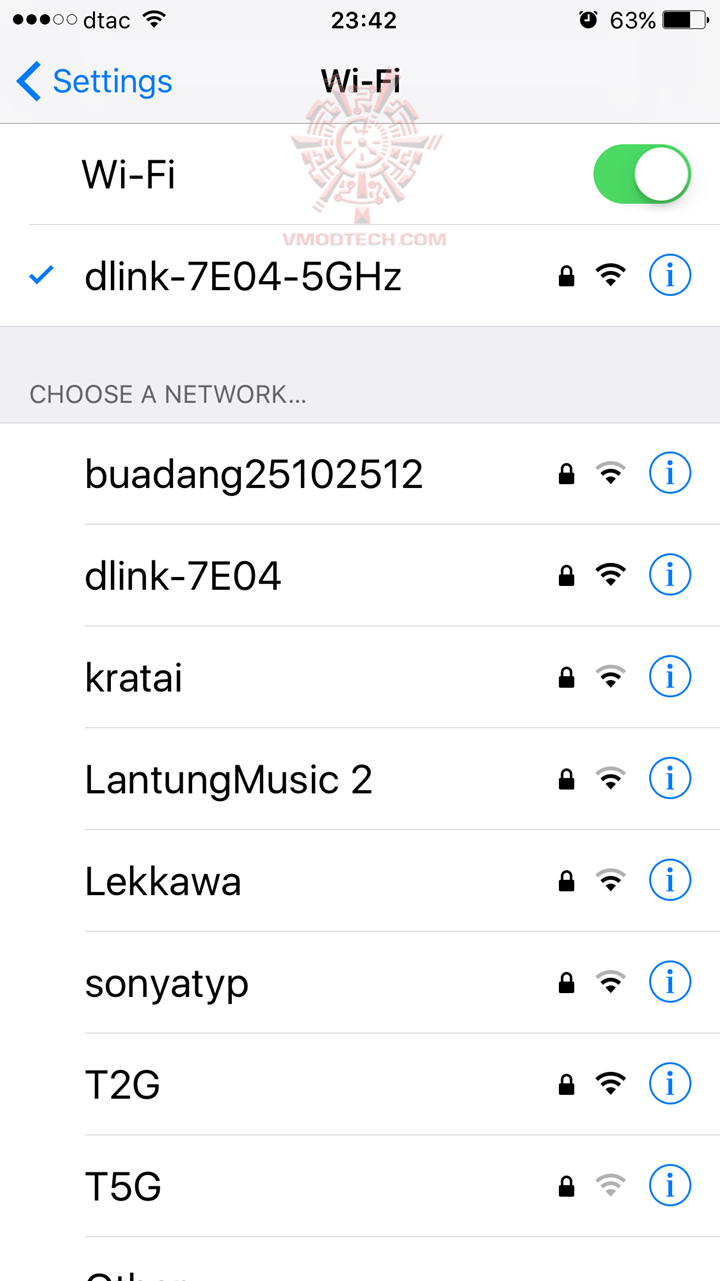The image size is (720, 1281).
Task: Select the T5G network
Action: (x=122, y=1187)
